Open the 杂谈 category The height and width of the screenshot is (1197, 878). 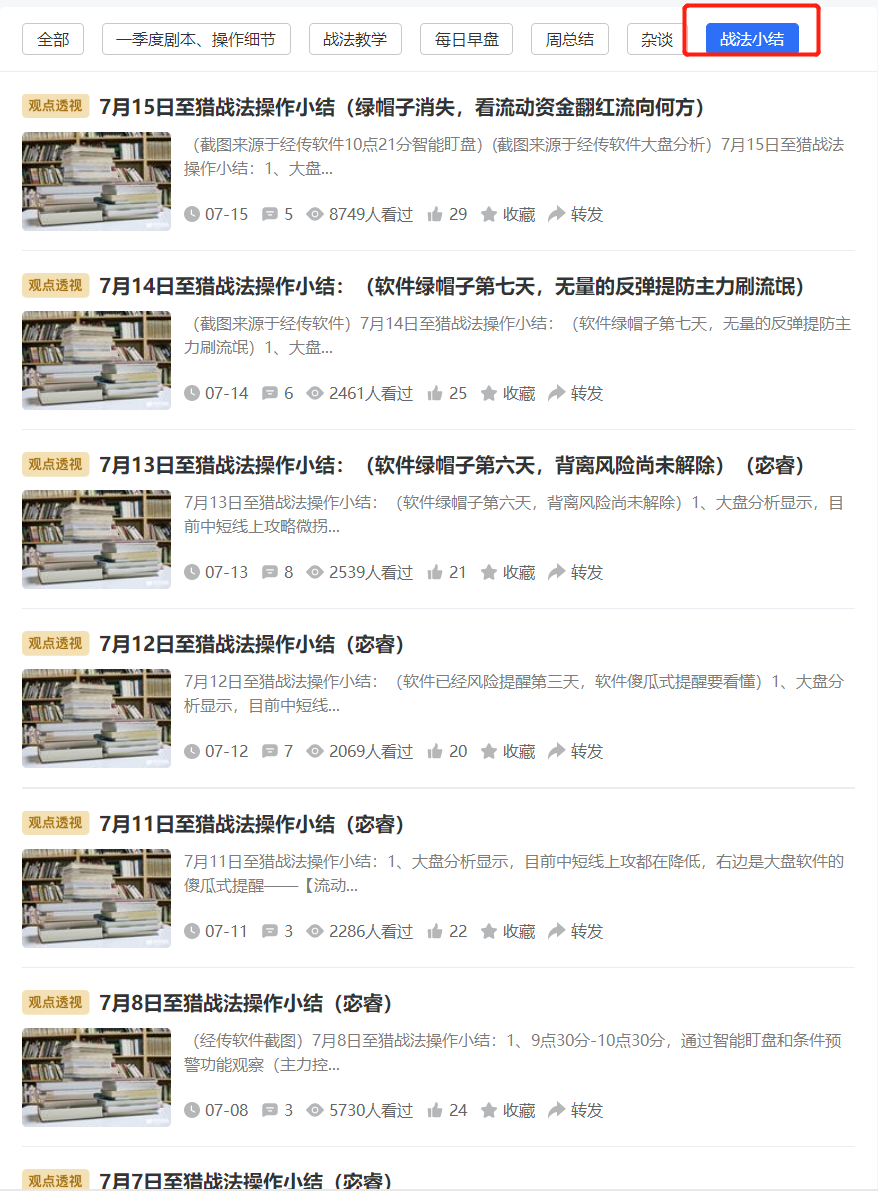click(x=656, y=40)
